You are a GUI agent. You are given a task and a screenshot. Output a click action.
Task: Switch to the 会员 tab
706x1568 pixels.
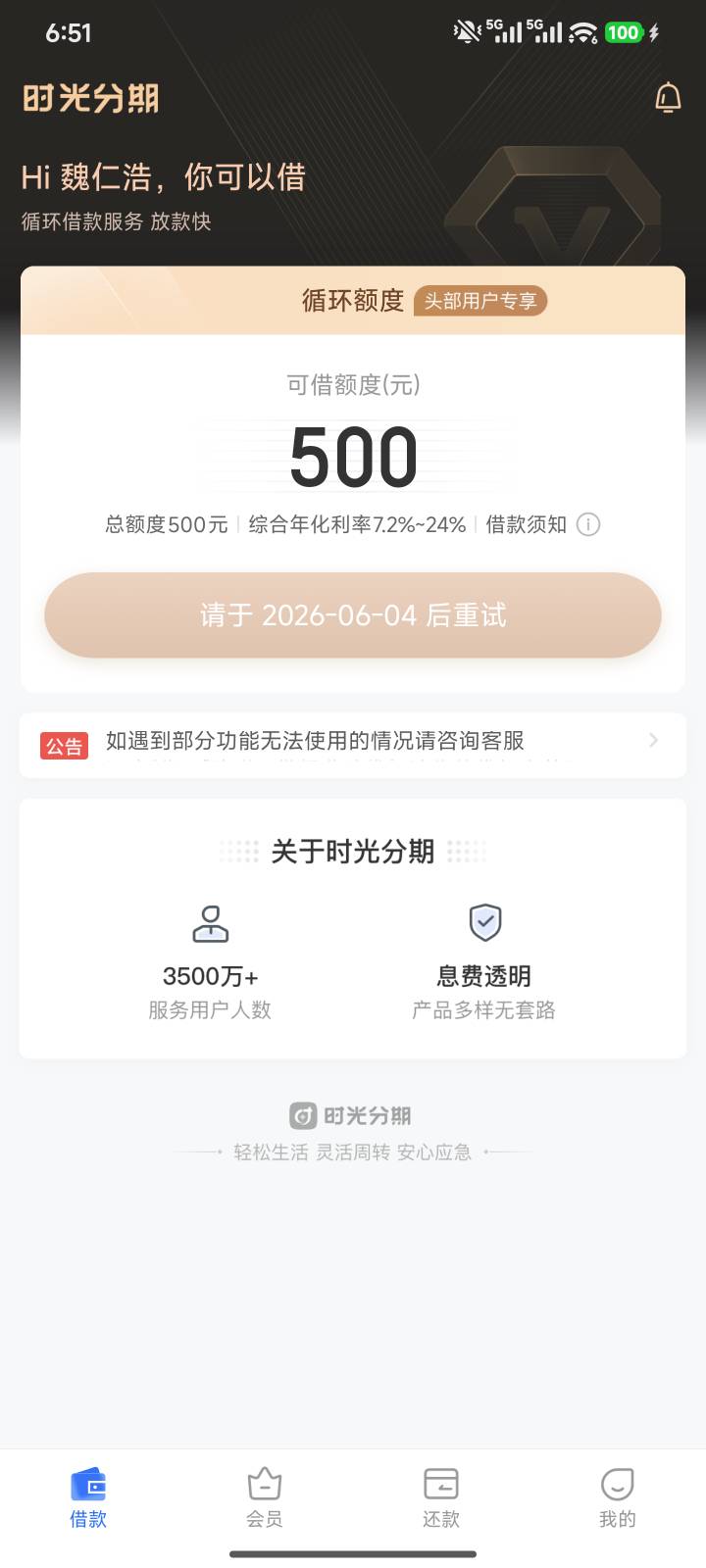click(x=265, y=1497)
